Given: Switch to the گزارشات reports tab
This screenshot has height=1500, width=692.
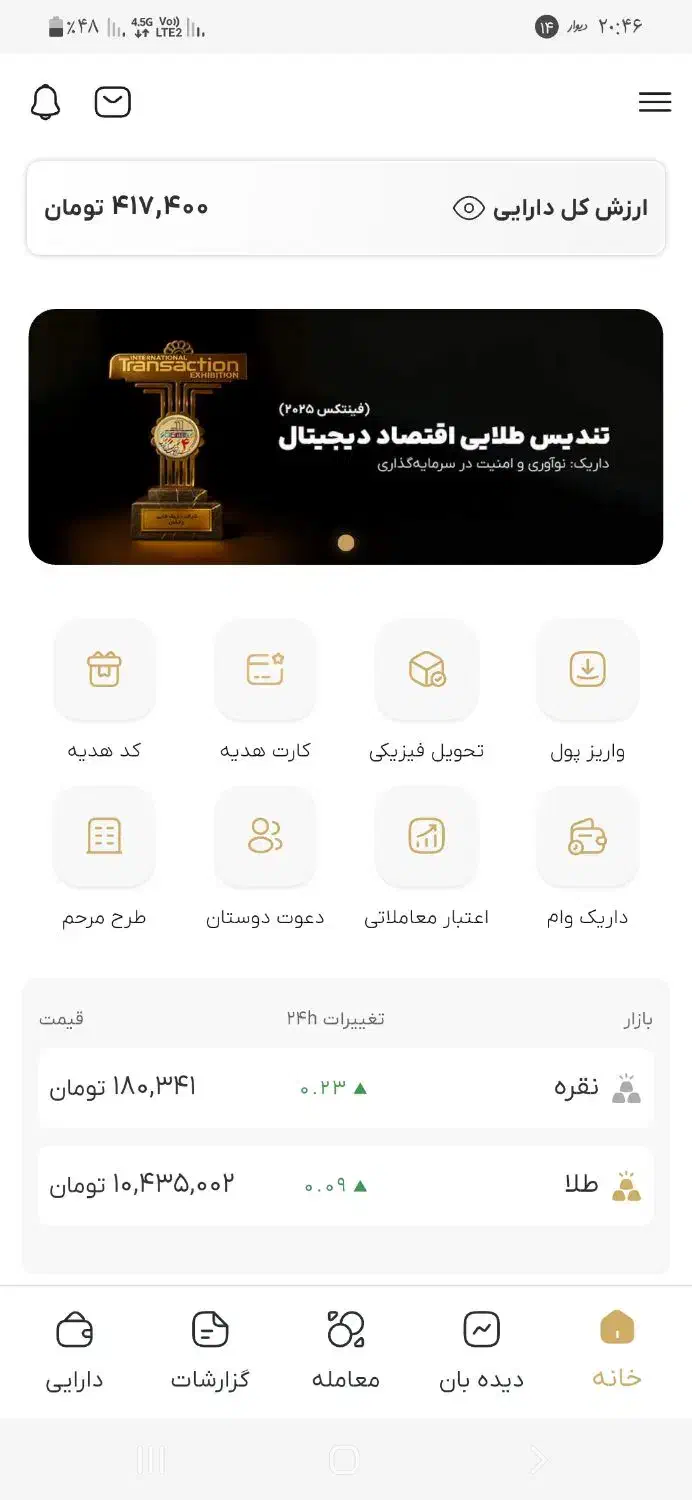Looking at the screenshot, I should (210, 1351).
